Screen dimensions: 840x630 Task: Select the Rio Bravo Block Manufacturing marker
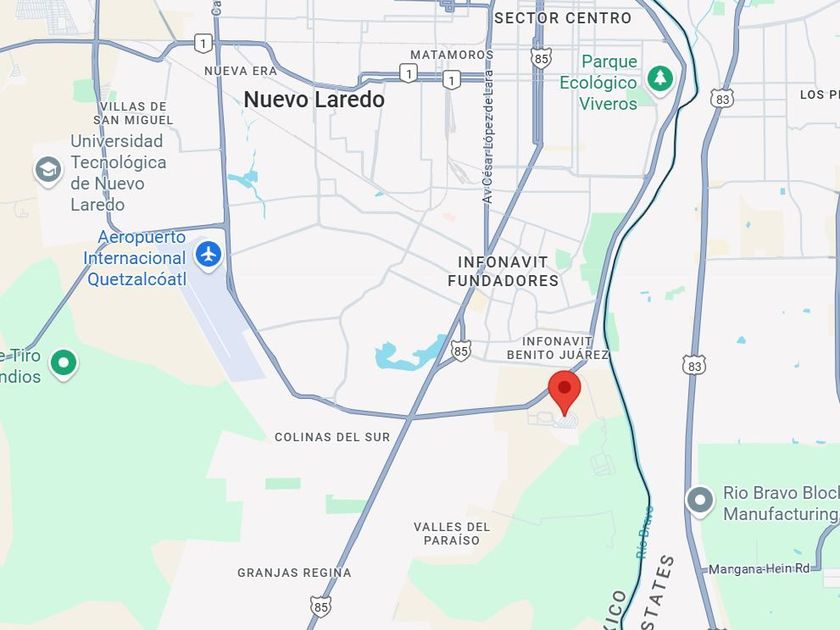[x=700, y=500]
